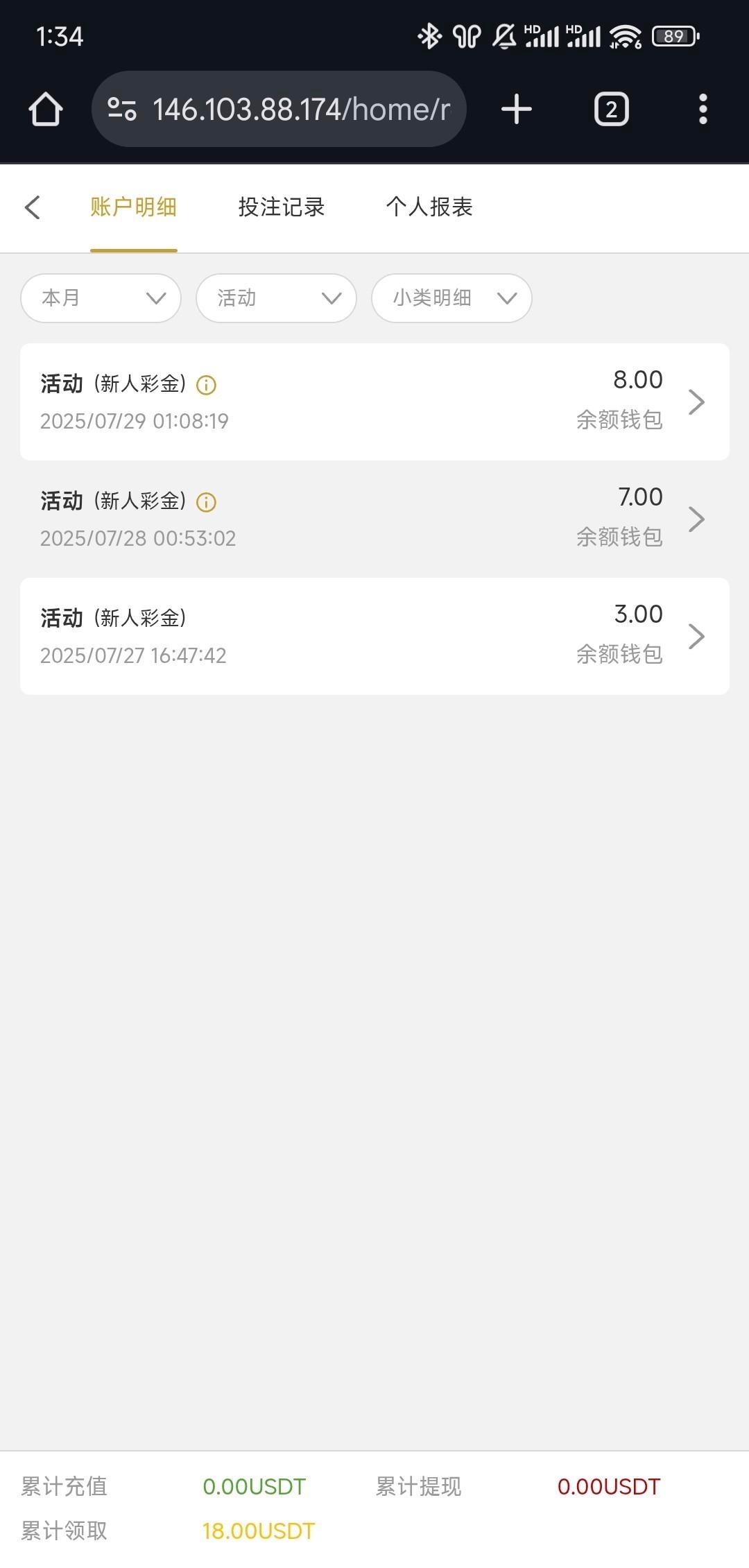This screenshot has width=749, height=1568.
Task: Open the browser three-dot overflow menu
Action: tap(703, 108)
